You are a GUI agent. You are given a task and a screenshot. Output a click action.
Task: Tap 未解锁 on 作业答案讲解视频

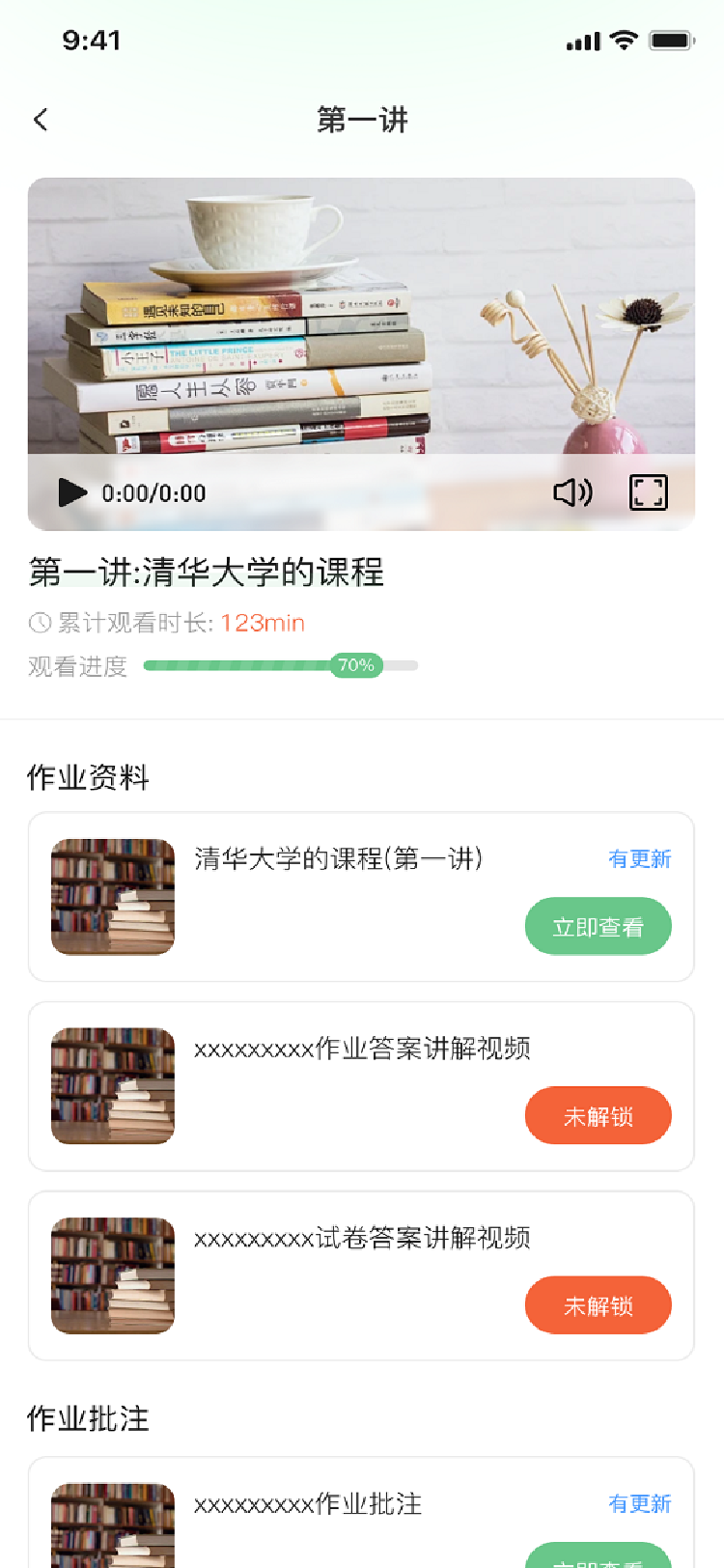598,1116
